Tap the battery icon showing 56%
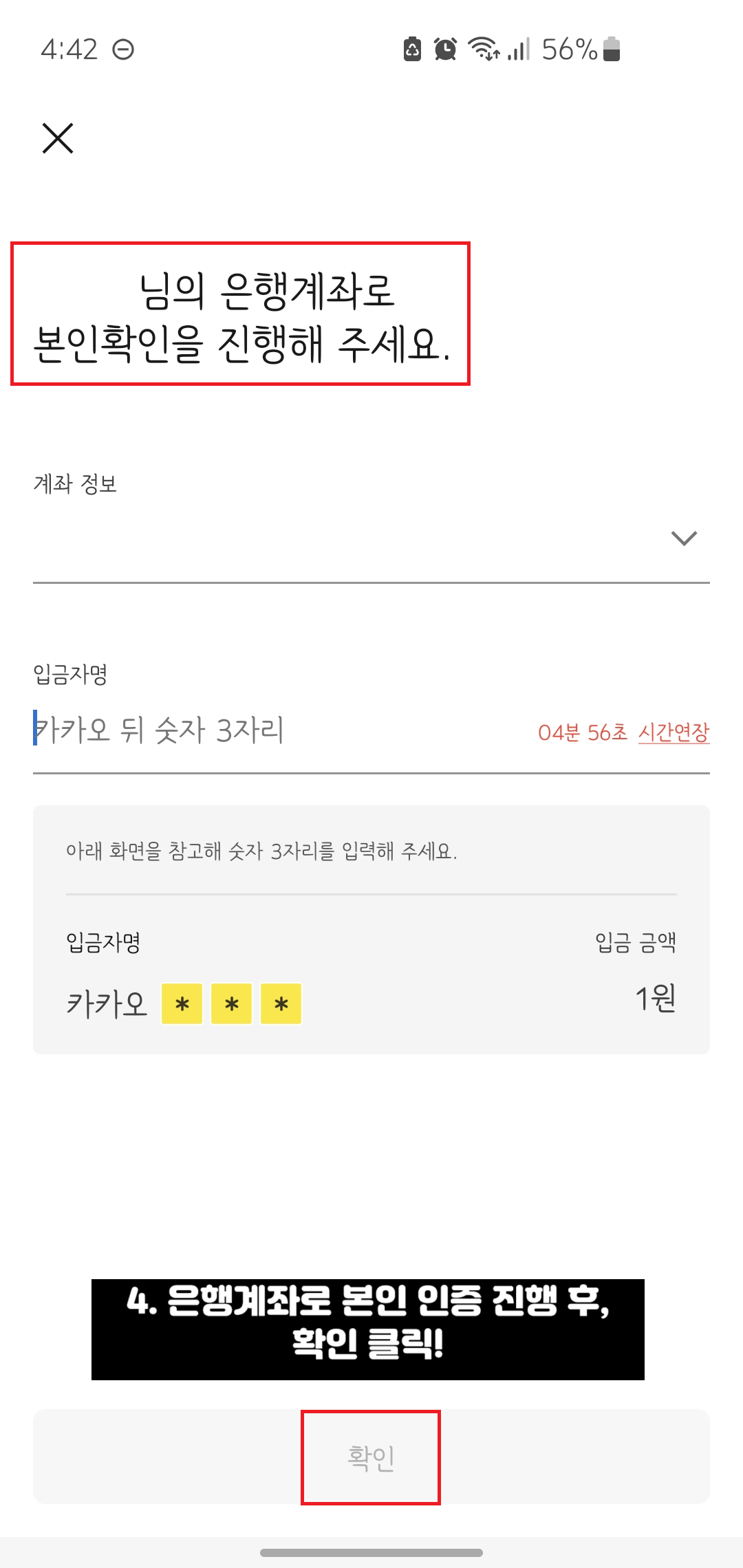The height and width of the screenshot is (1568, 743). pyautogui.click(x=612, y=50)
